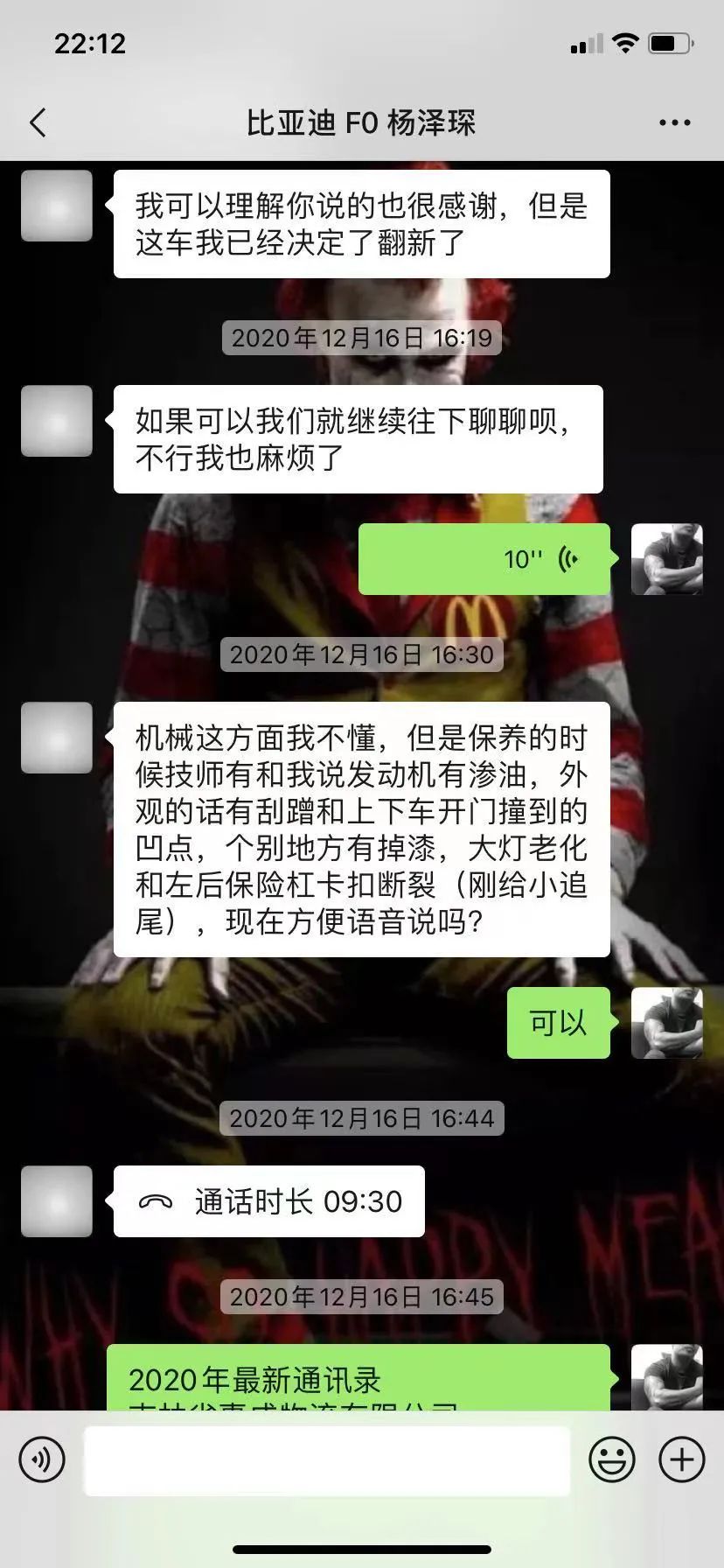Tap the message input field to type
The image size is (724, 1568).
[326, 1459]
